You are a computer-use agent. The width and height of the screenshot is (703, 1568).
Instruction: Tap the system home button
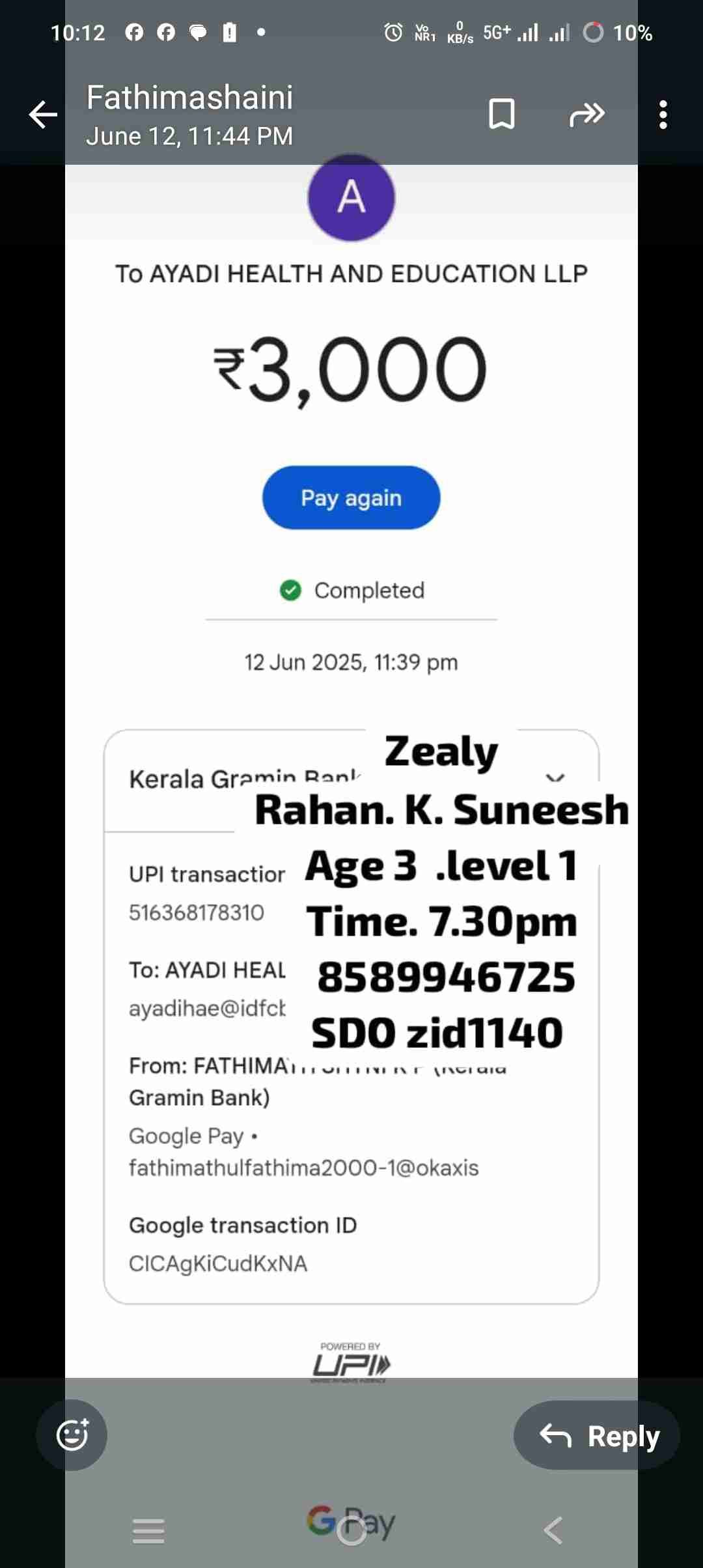[351, 1530]
